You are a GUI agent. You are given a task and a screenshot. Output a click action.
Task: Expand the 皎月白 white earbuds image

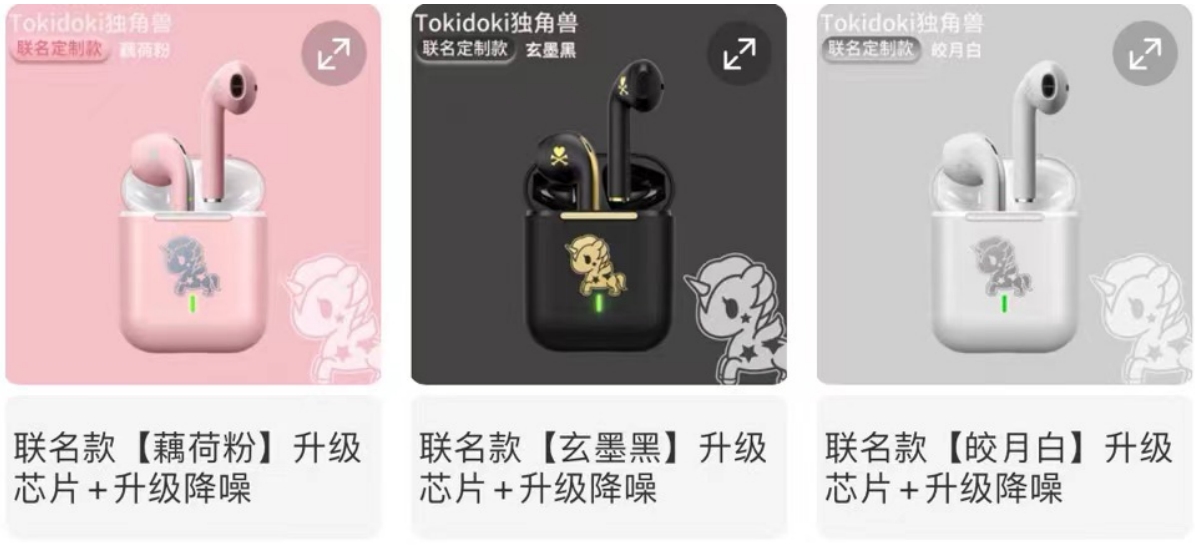point(1145,54)
